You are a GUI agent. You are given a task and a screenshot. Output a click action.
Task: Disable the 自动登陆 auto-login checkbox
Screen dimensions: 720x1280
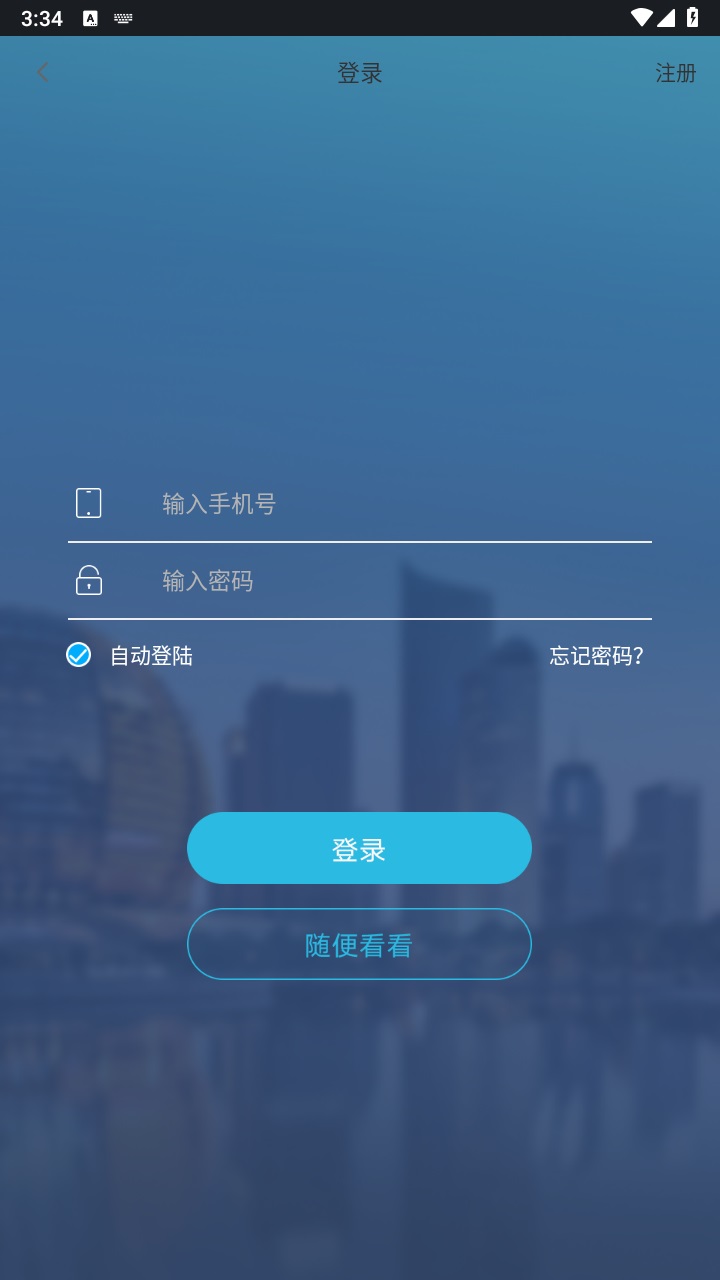pyautogui.click(x=78, y=656)
